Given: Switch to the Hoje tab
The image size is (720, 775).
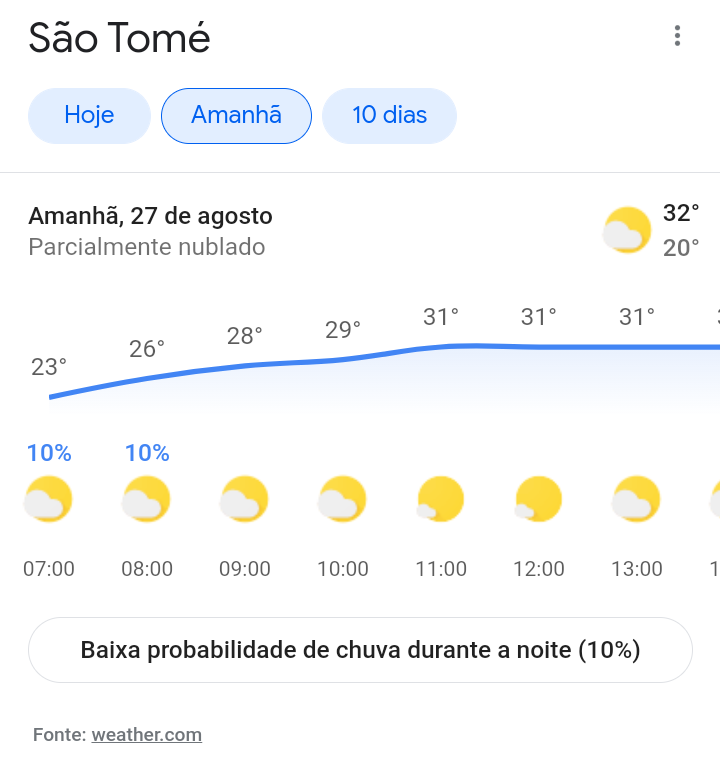Looking at the screenshot, I should (x=89, y=116).
